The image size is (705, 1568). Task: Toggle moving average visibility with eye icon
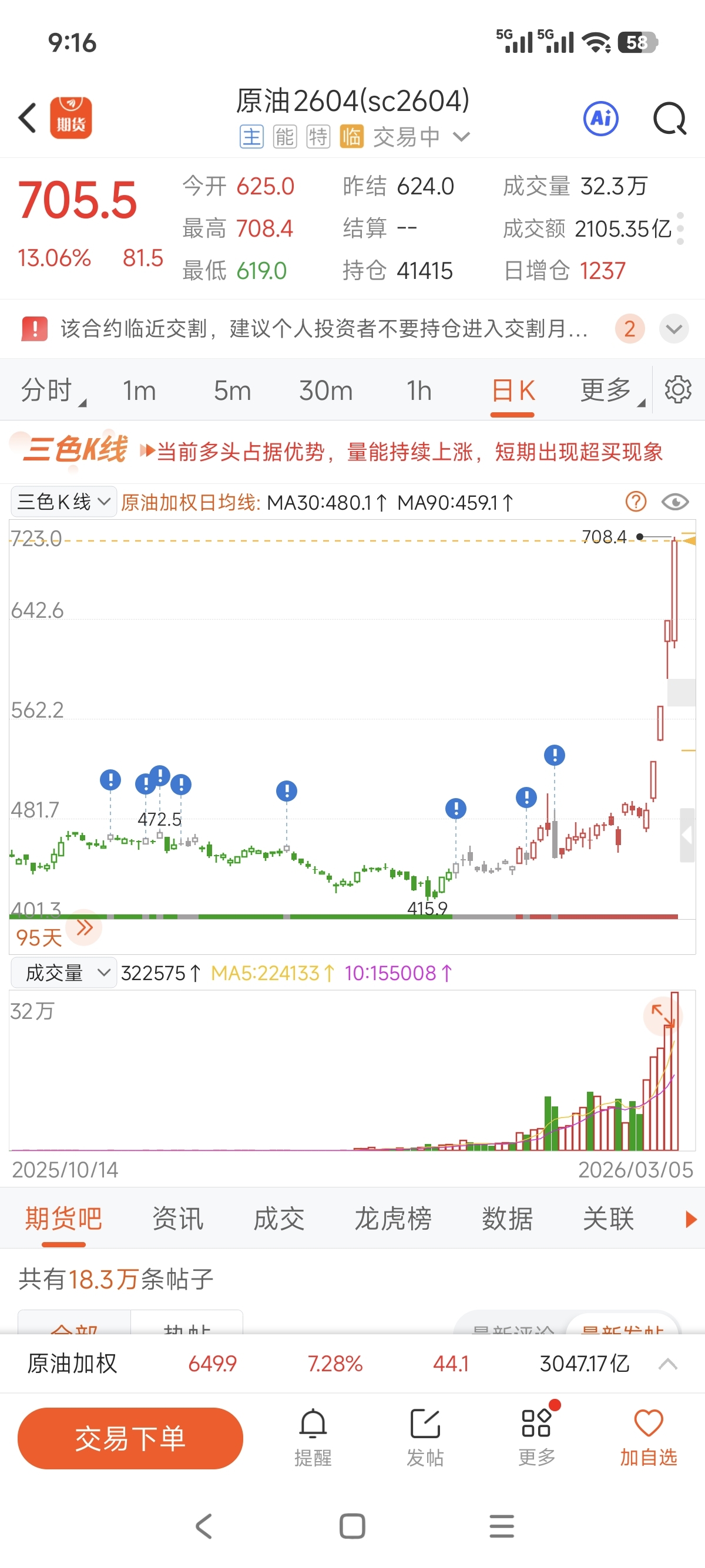pos(674,502)
